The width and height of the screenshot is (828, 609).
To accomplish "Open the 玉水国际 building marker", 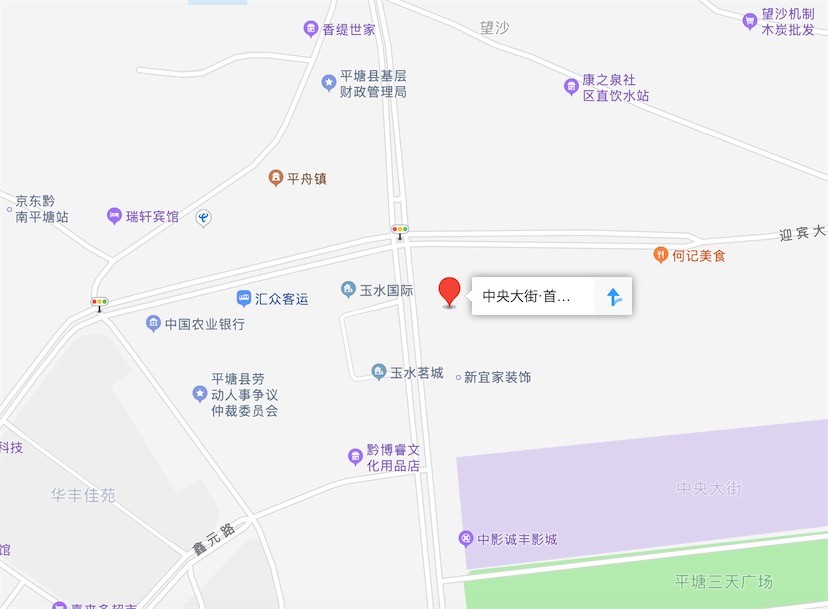I will (348, 290).
